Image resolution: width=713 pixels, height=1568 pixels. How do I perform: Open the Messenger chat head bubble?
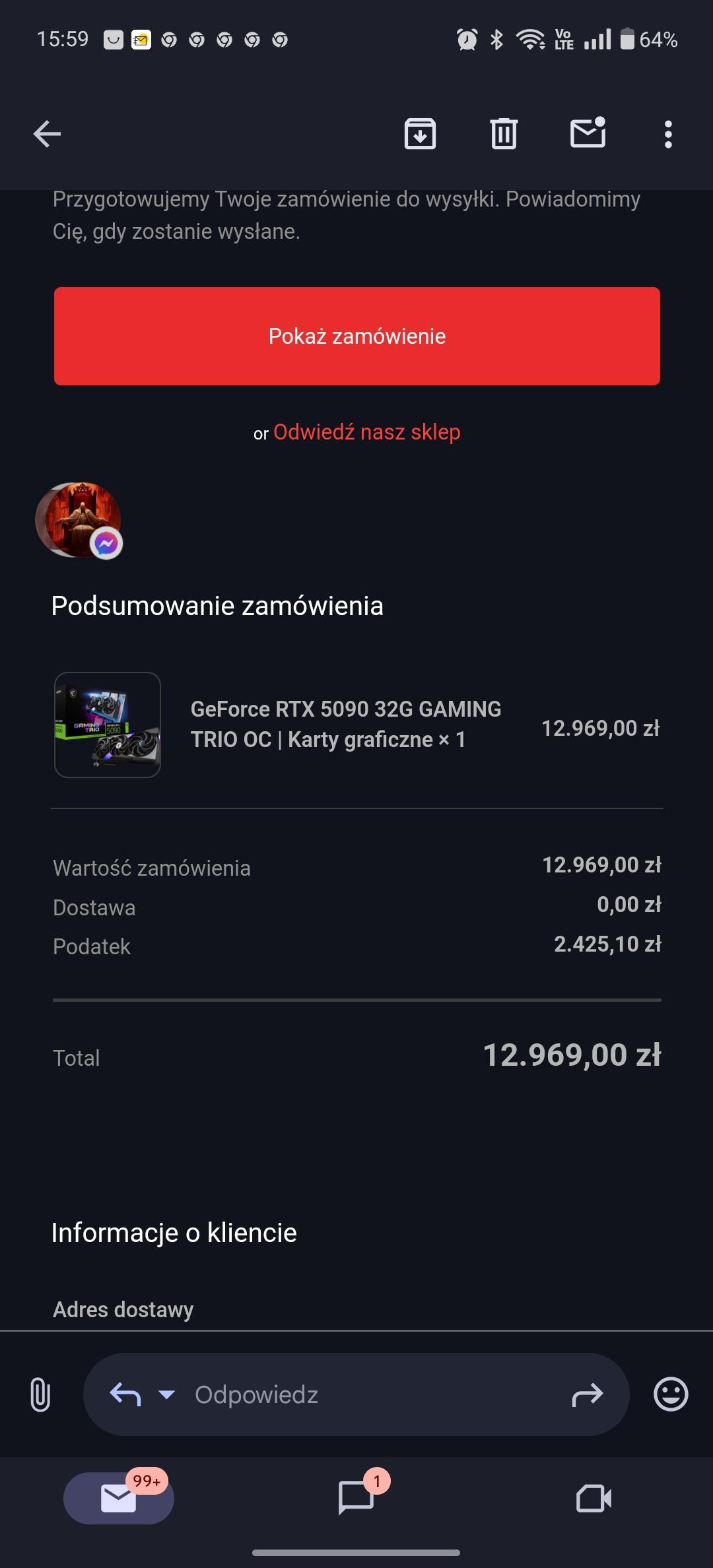(x=79, y=520)
